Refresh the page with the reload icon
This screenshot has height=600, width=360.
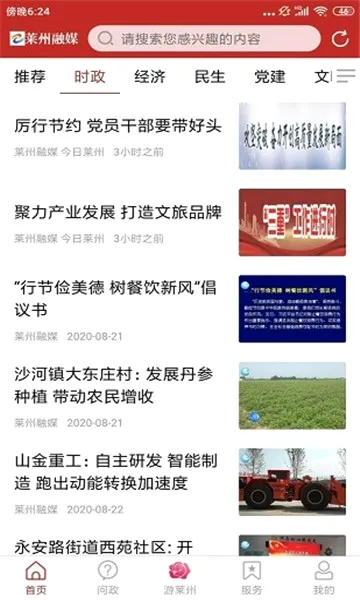click(x=340, y=38)
